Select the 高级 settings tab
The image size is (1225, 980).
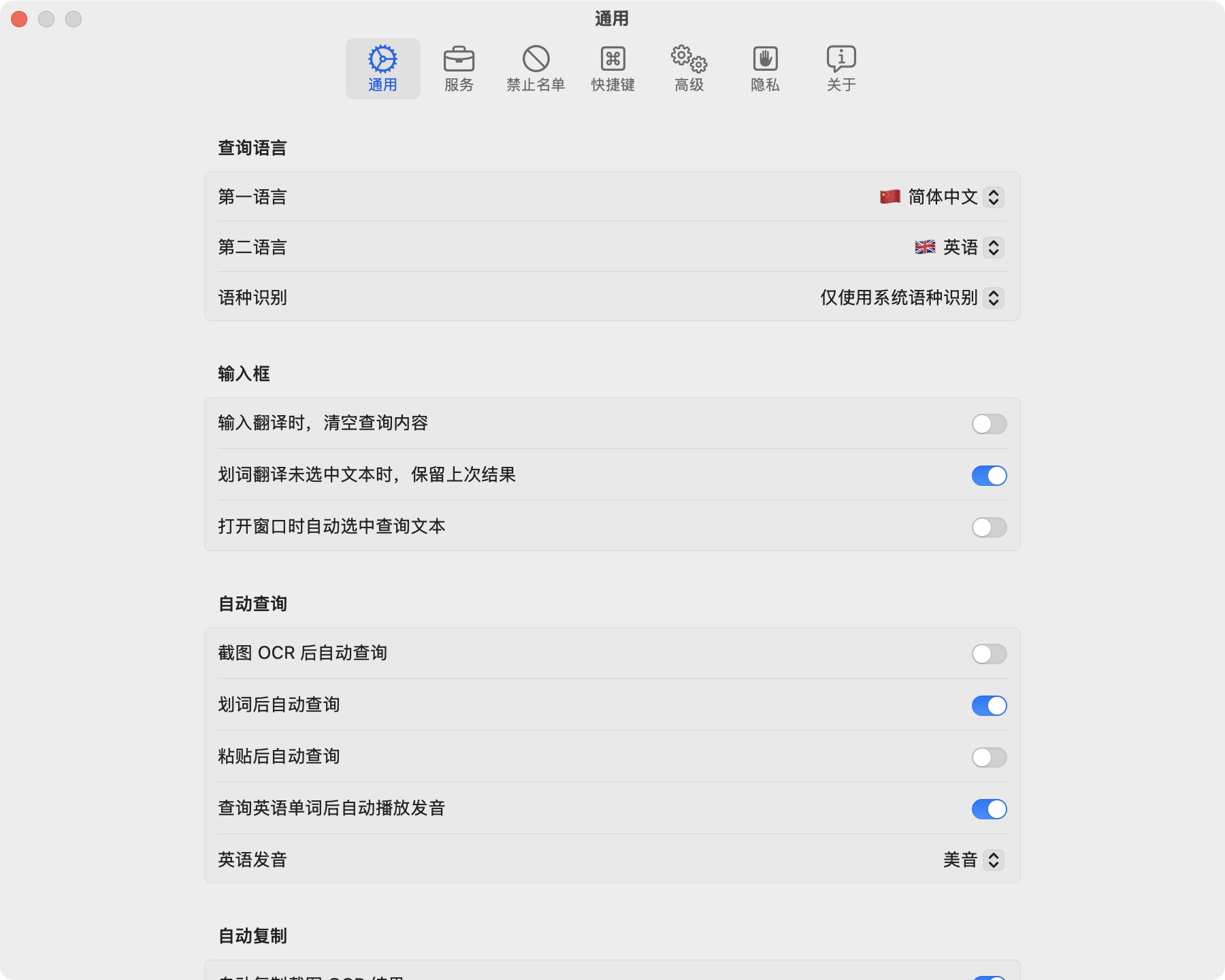click(689, 69)
